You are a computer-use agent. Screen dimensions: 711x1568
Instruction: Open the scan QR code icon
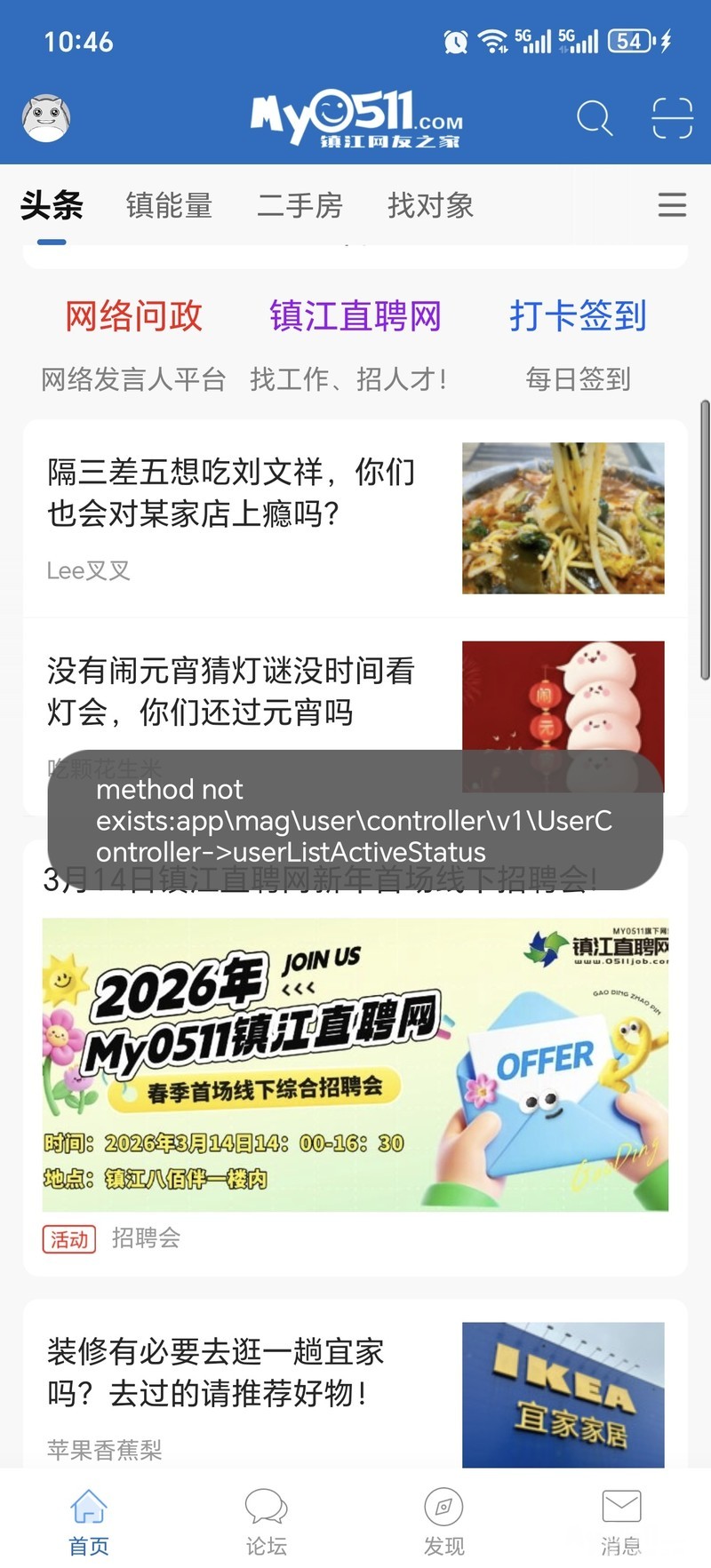coord(672,118)
